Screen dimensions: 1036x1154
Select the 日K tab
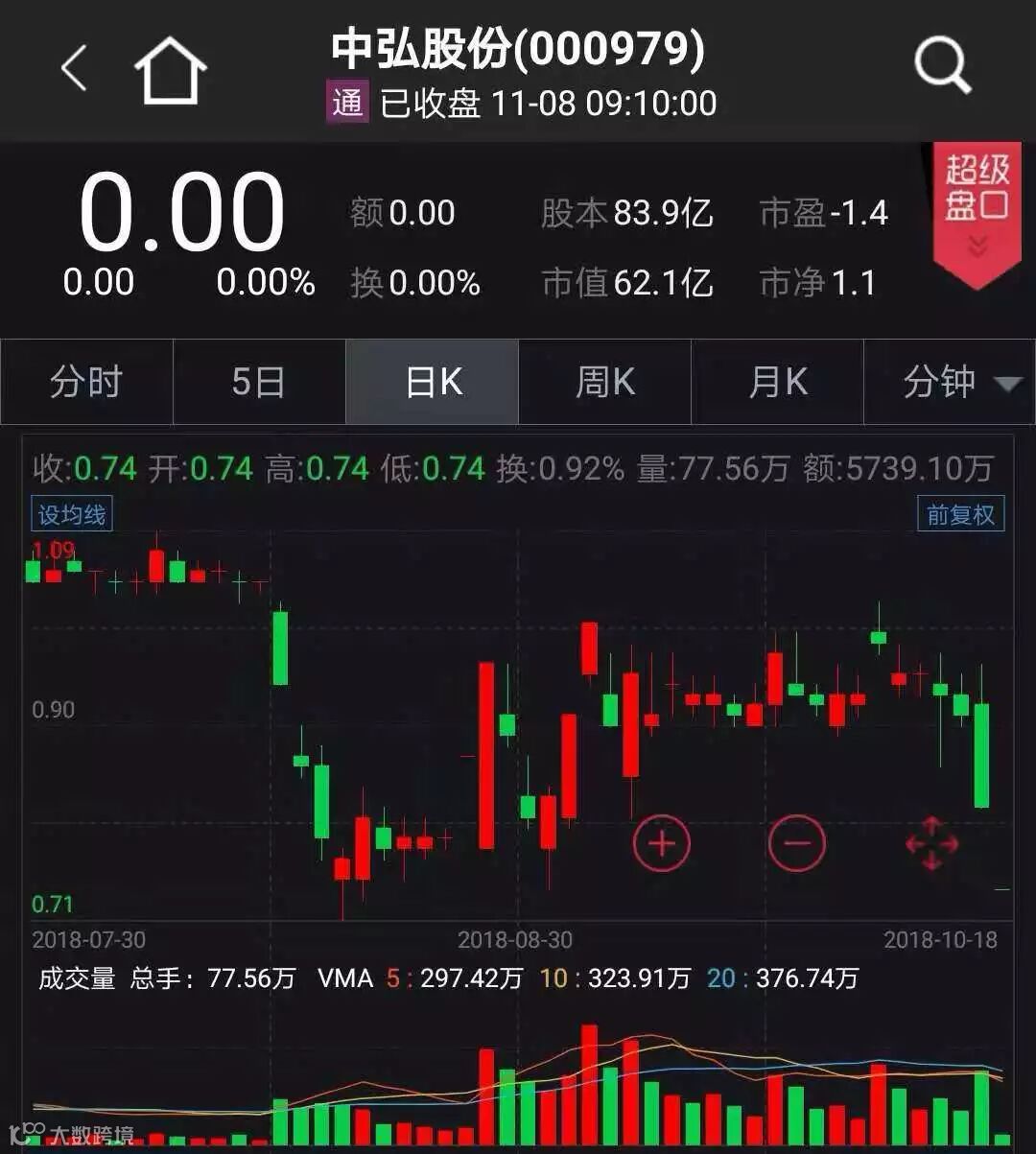pyautogui.click(x=433, y=382)
